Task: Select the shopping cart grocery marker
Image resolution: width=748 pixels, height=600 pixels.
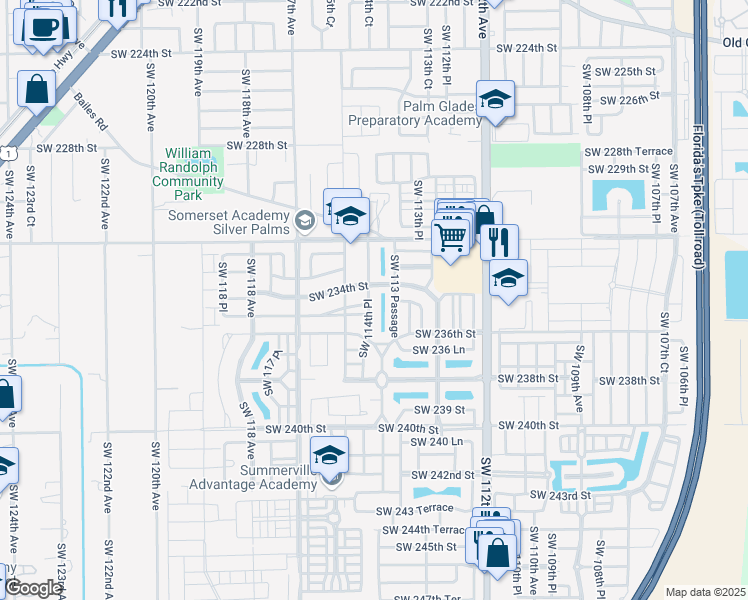Action: coord(451,238)
